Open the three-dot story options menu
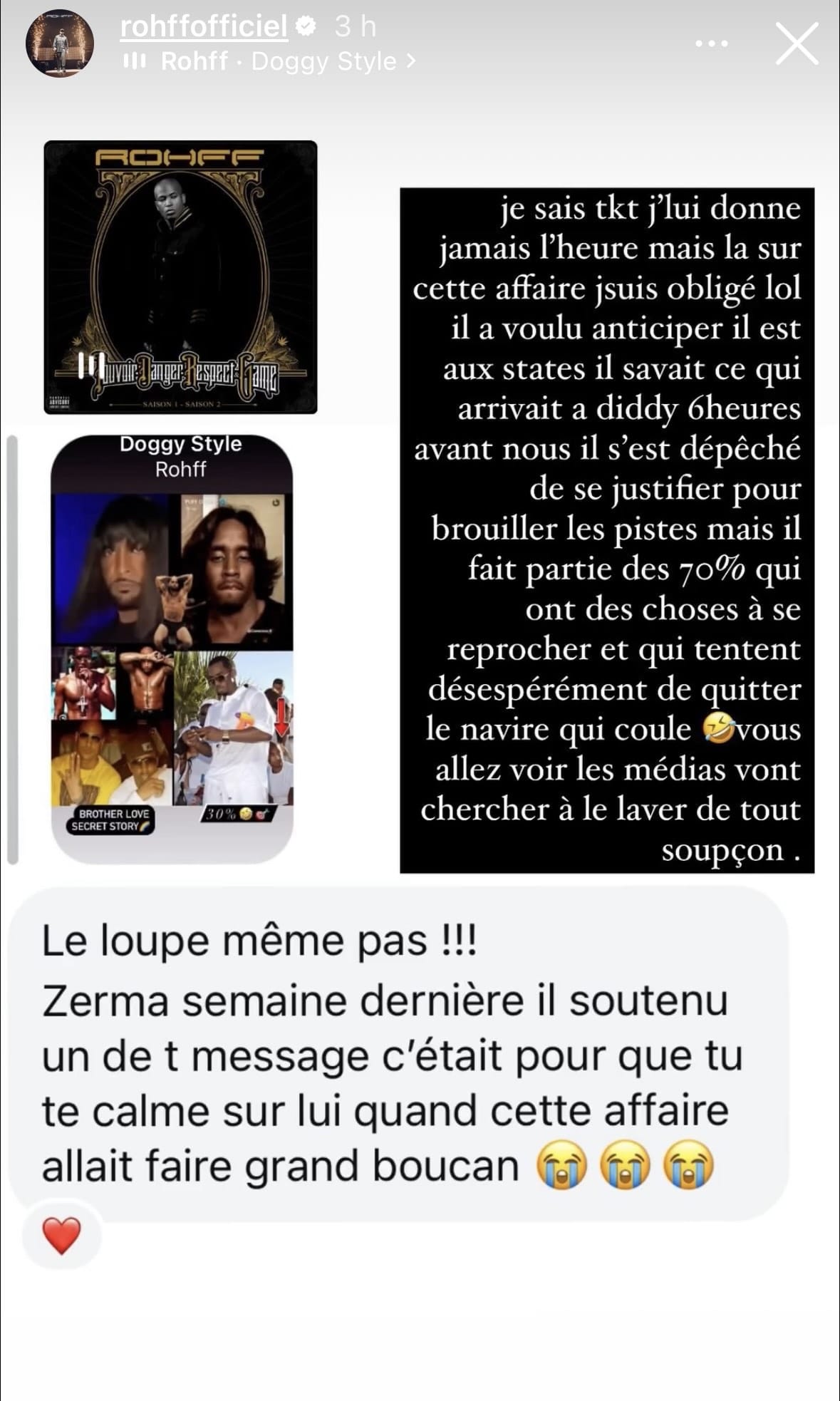 (x=711, y=44)
